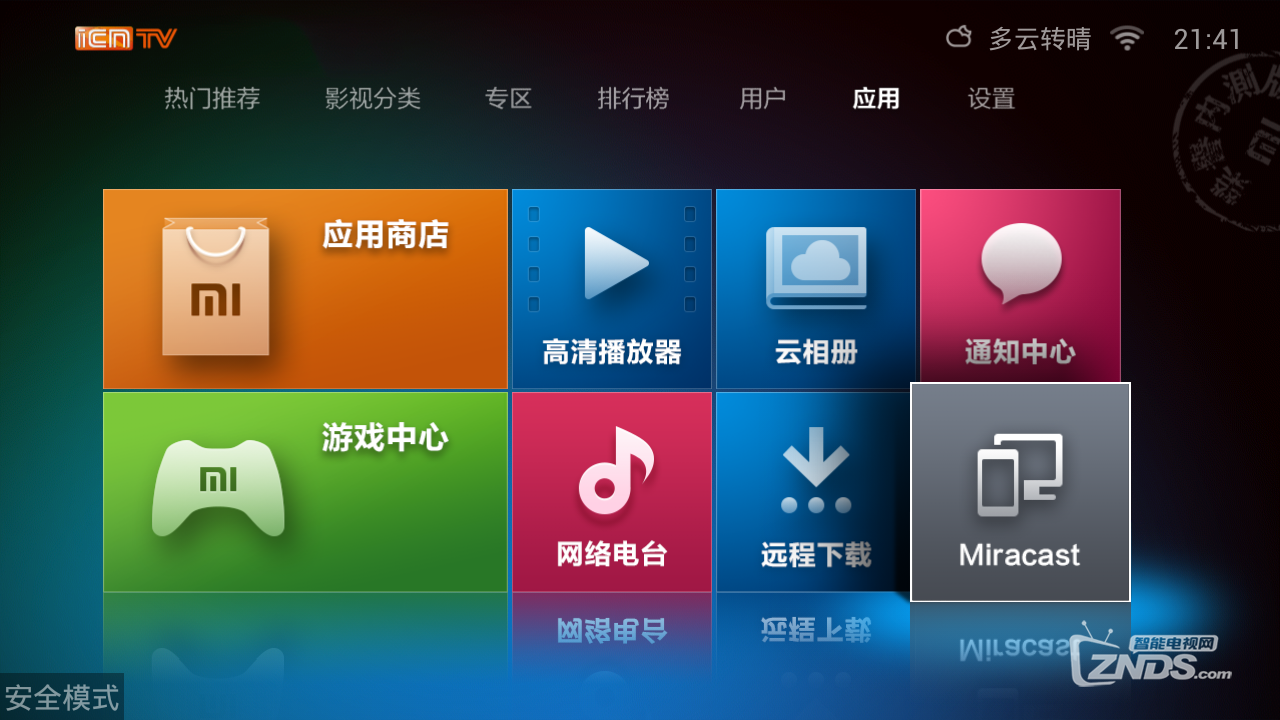
Task: Launch 网络电台
Action: (612, 492)
